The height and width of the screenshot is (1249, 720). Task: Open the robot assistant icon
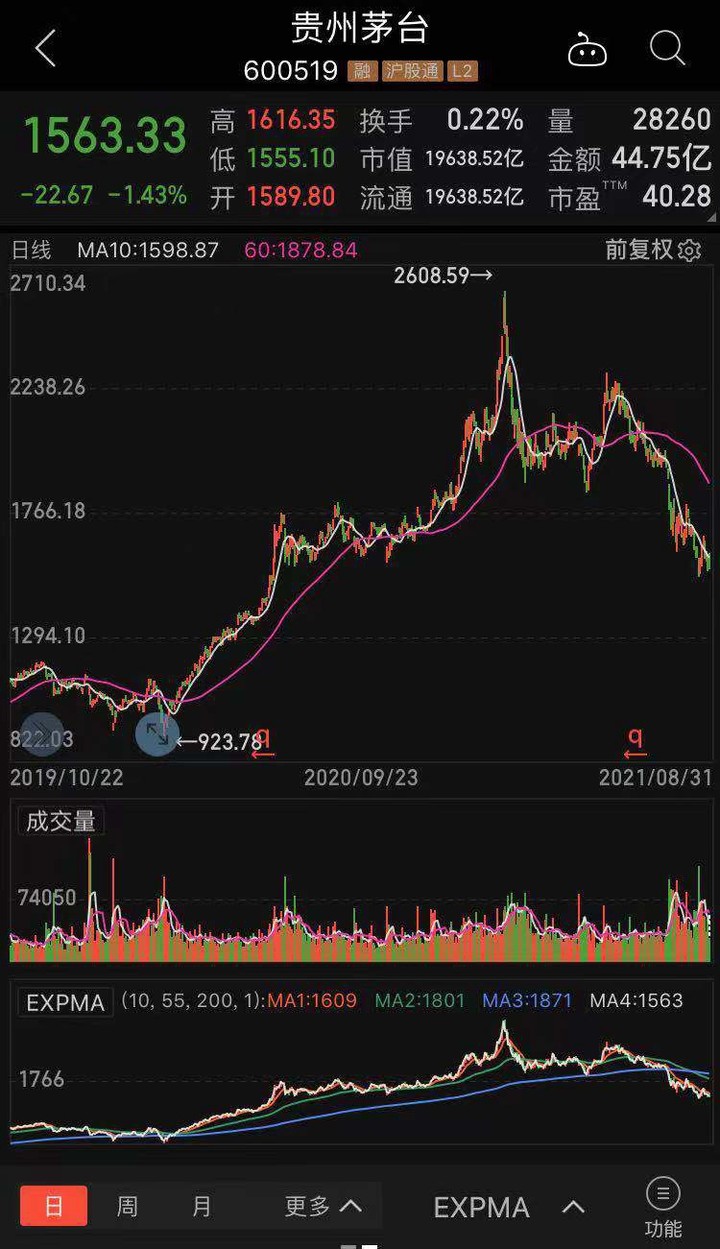(587, 48)
